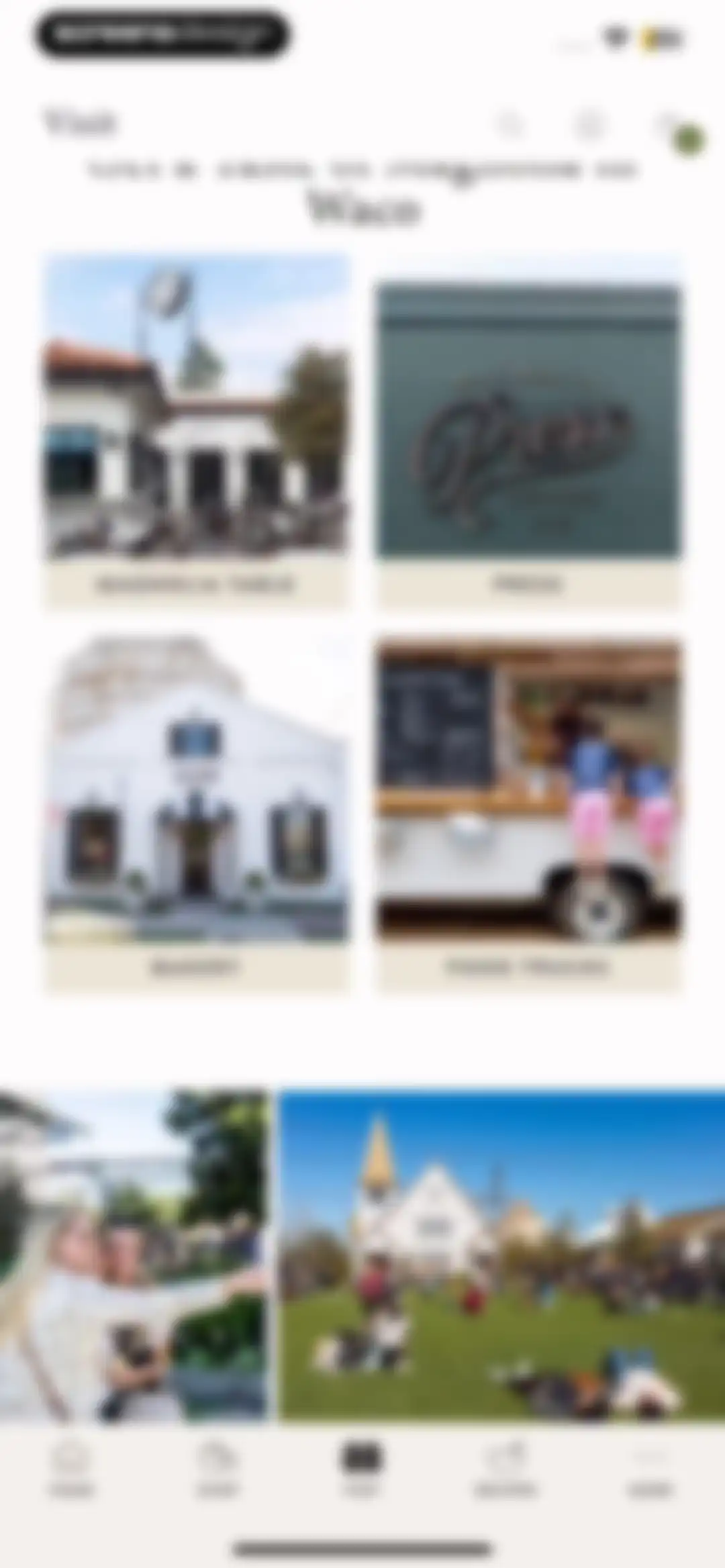Open the shopping cart with green badge
This screenshot has width=725, height=1568.
[x=675, y=129]
